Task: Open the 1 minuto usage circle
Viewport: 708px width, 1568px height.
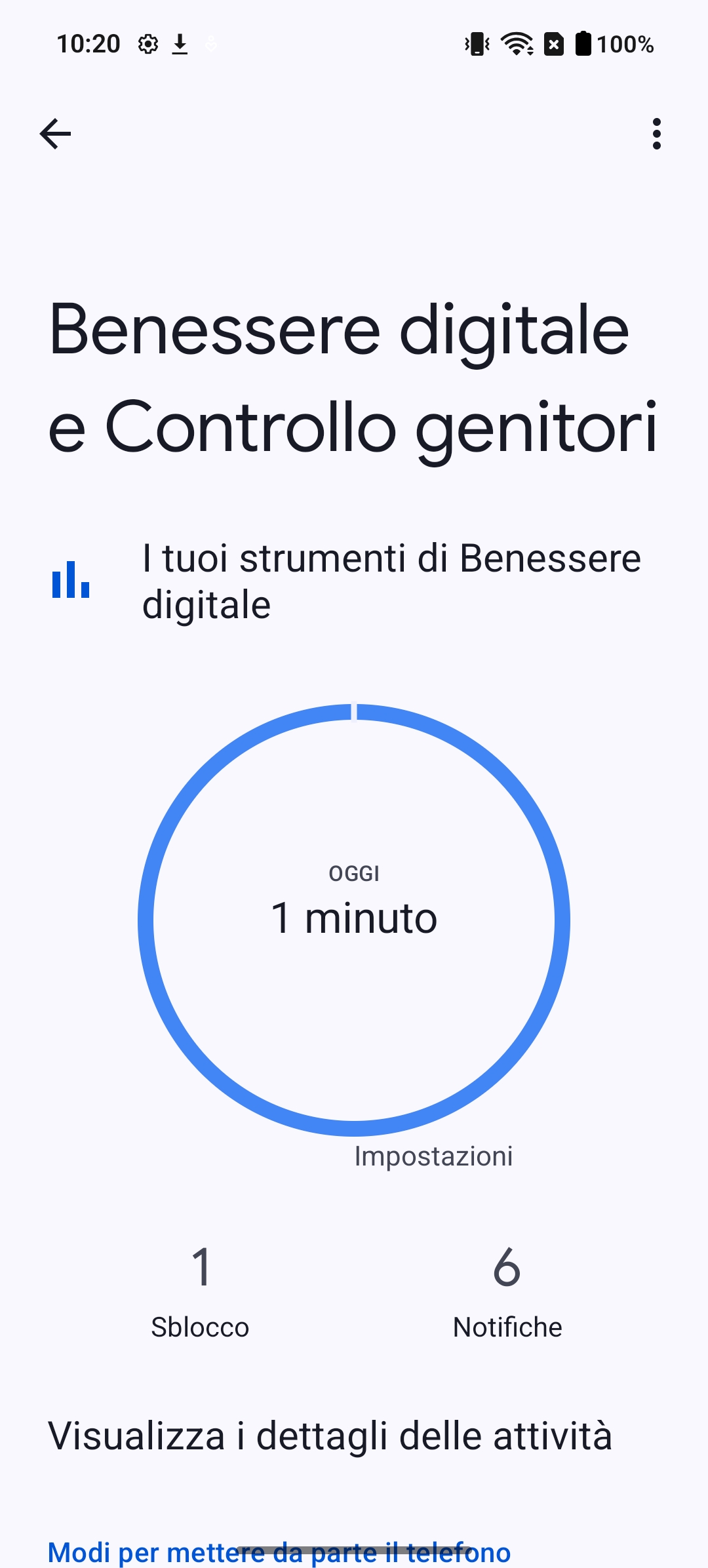Action: coord(354,920)
